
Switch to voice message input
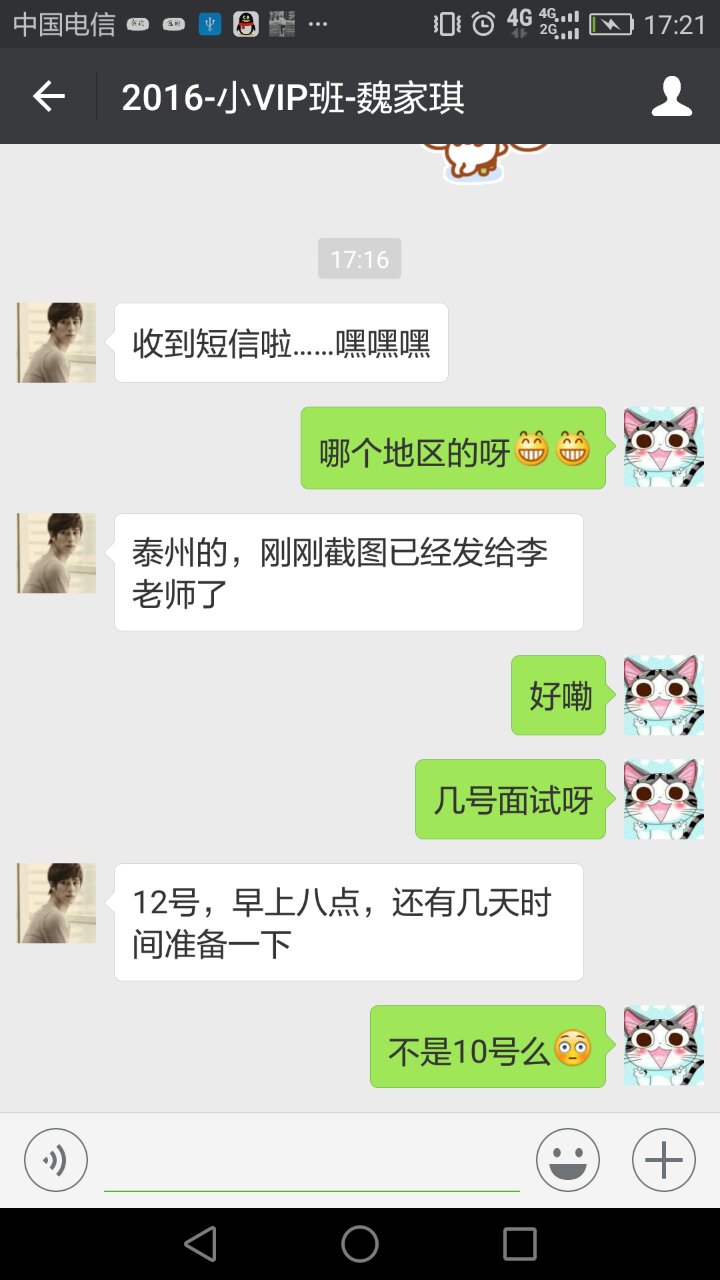coord(56,1160)
